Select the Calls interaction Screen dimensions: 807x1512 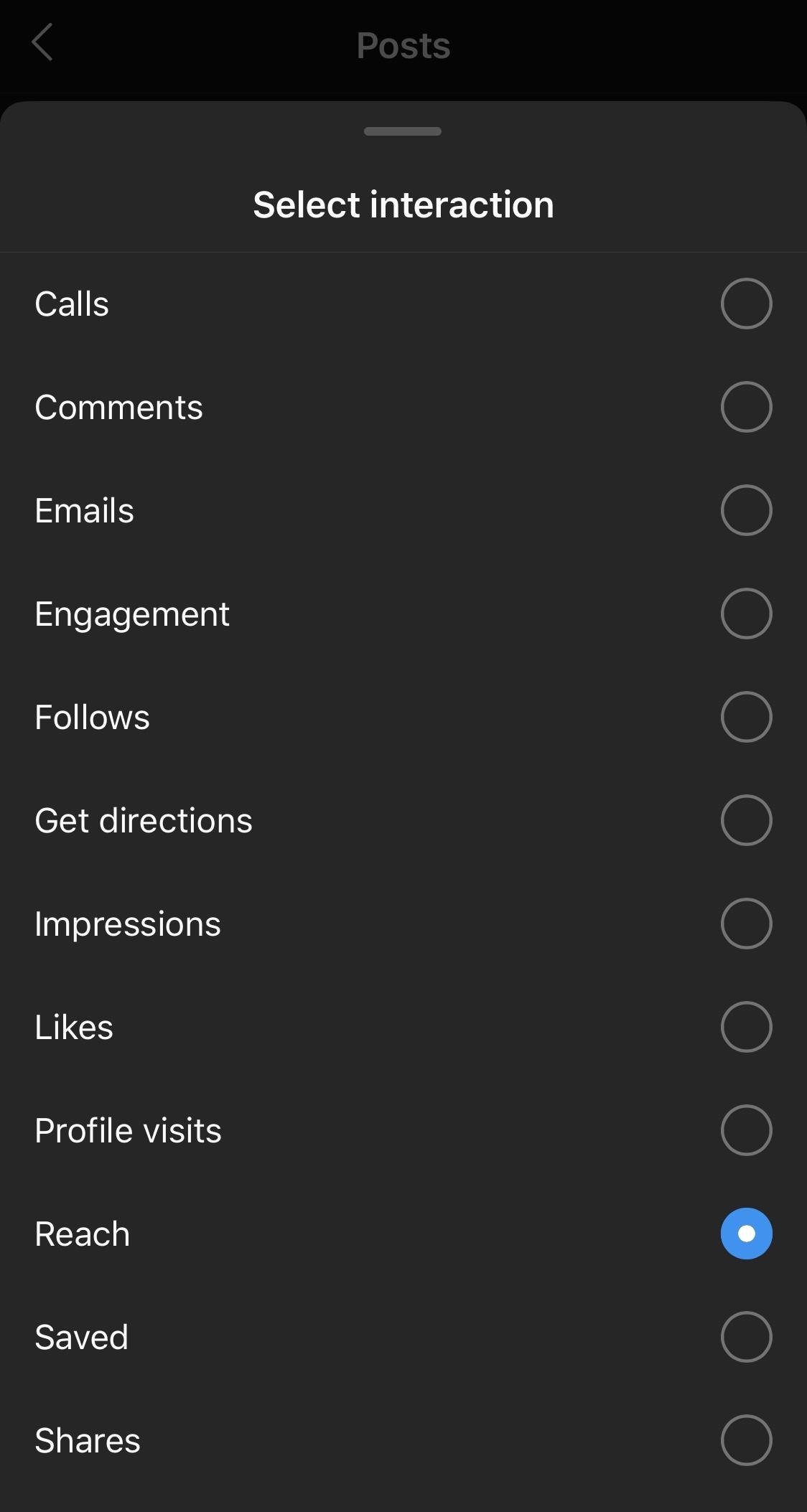click(745, 304)
